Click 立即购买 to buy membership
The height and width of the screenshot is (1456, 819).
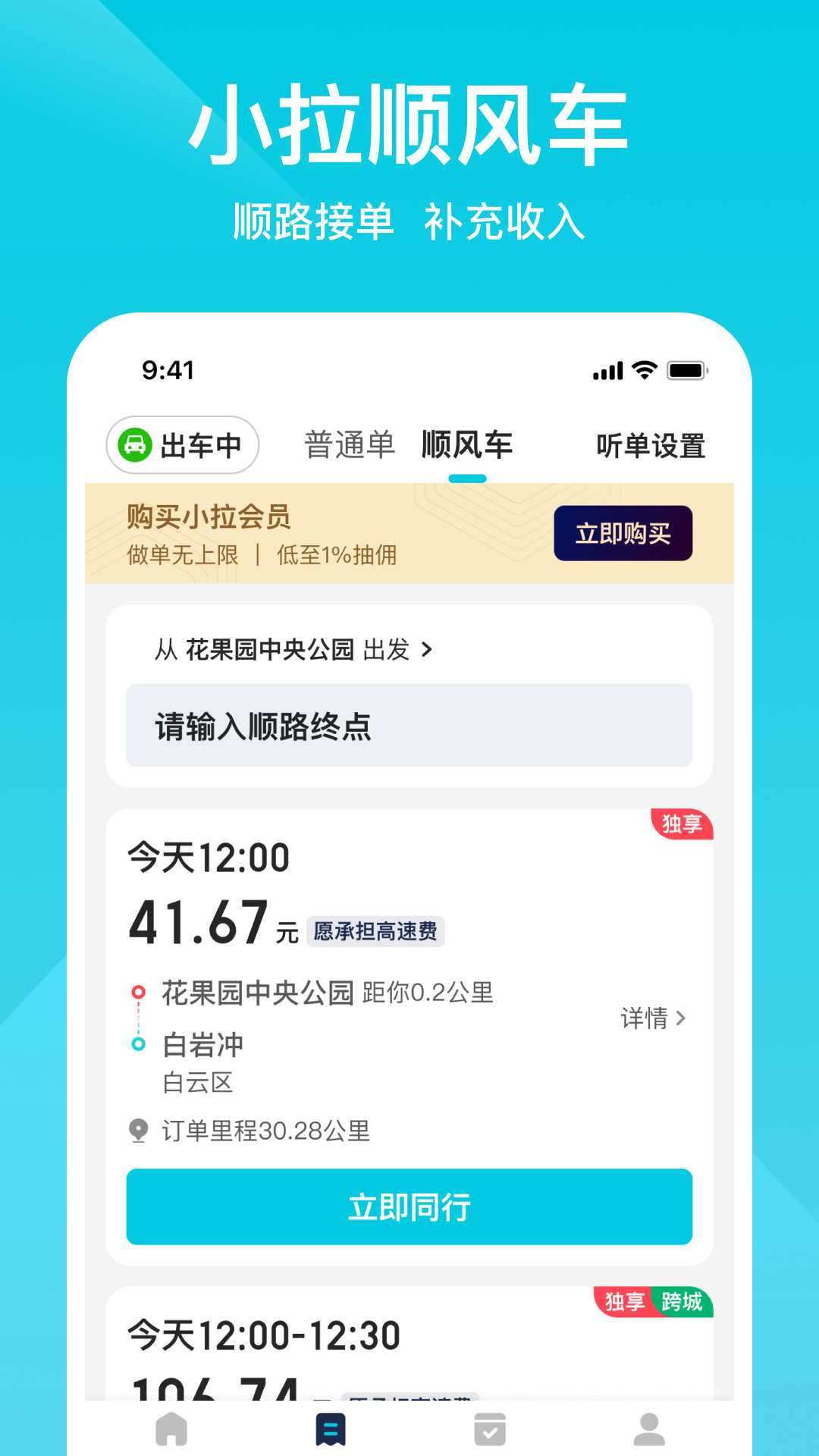pyautogui.click(x=623, y=533)
